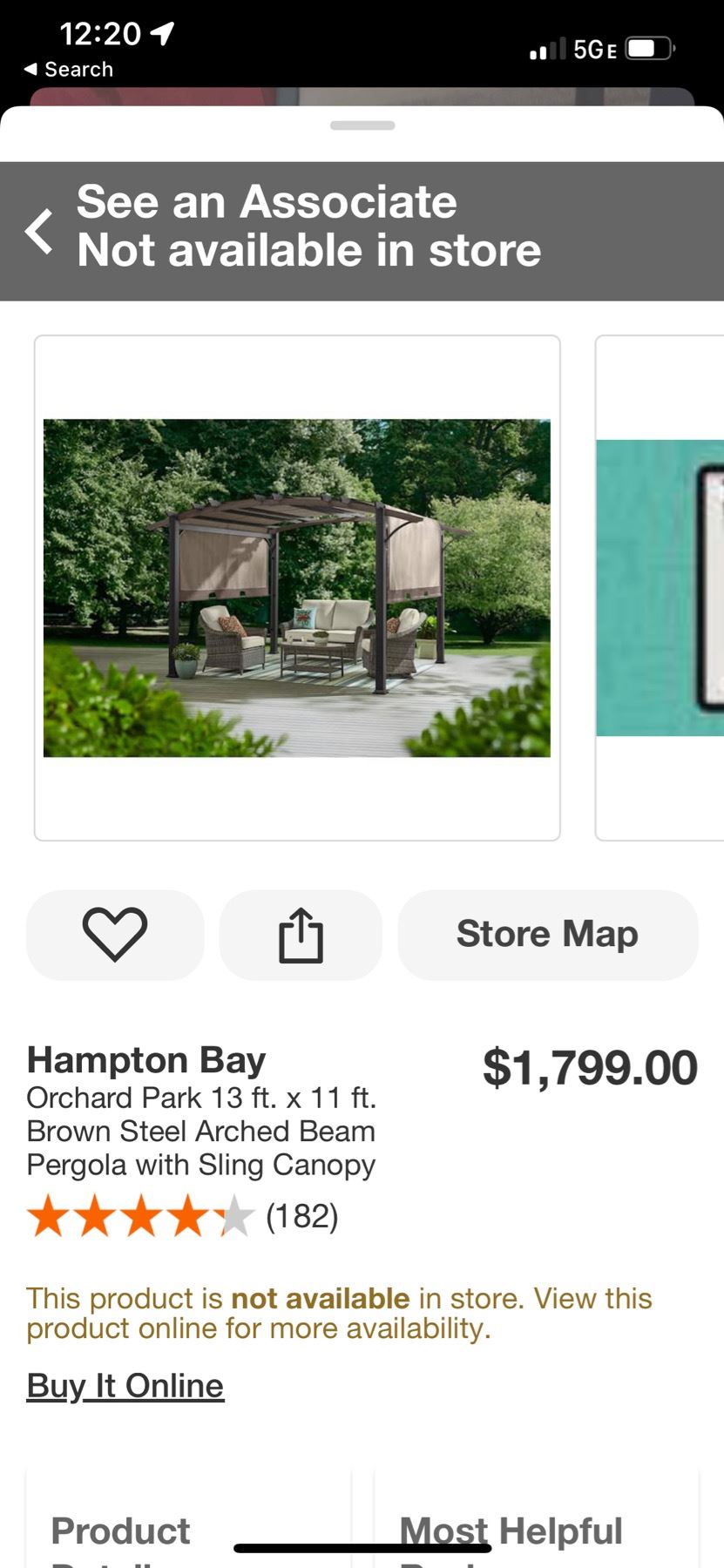Screen dimensions: 724x1568
Task: Save the pergola to favorites
Action: tap(115, 935)
